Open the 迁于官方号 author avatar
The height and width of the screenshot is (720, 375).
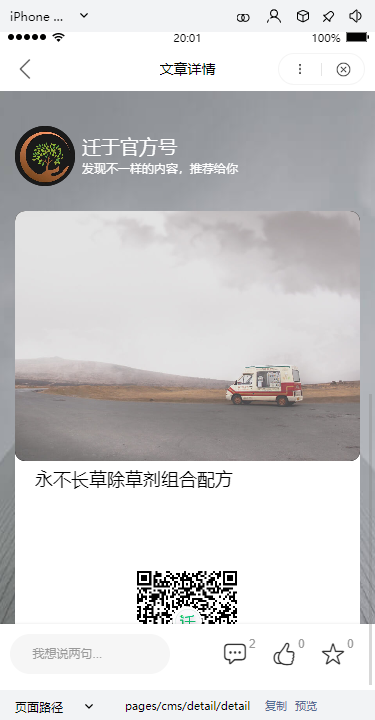coord(45,156)
